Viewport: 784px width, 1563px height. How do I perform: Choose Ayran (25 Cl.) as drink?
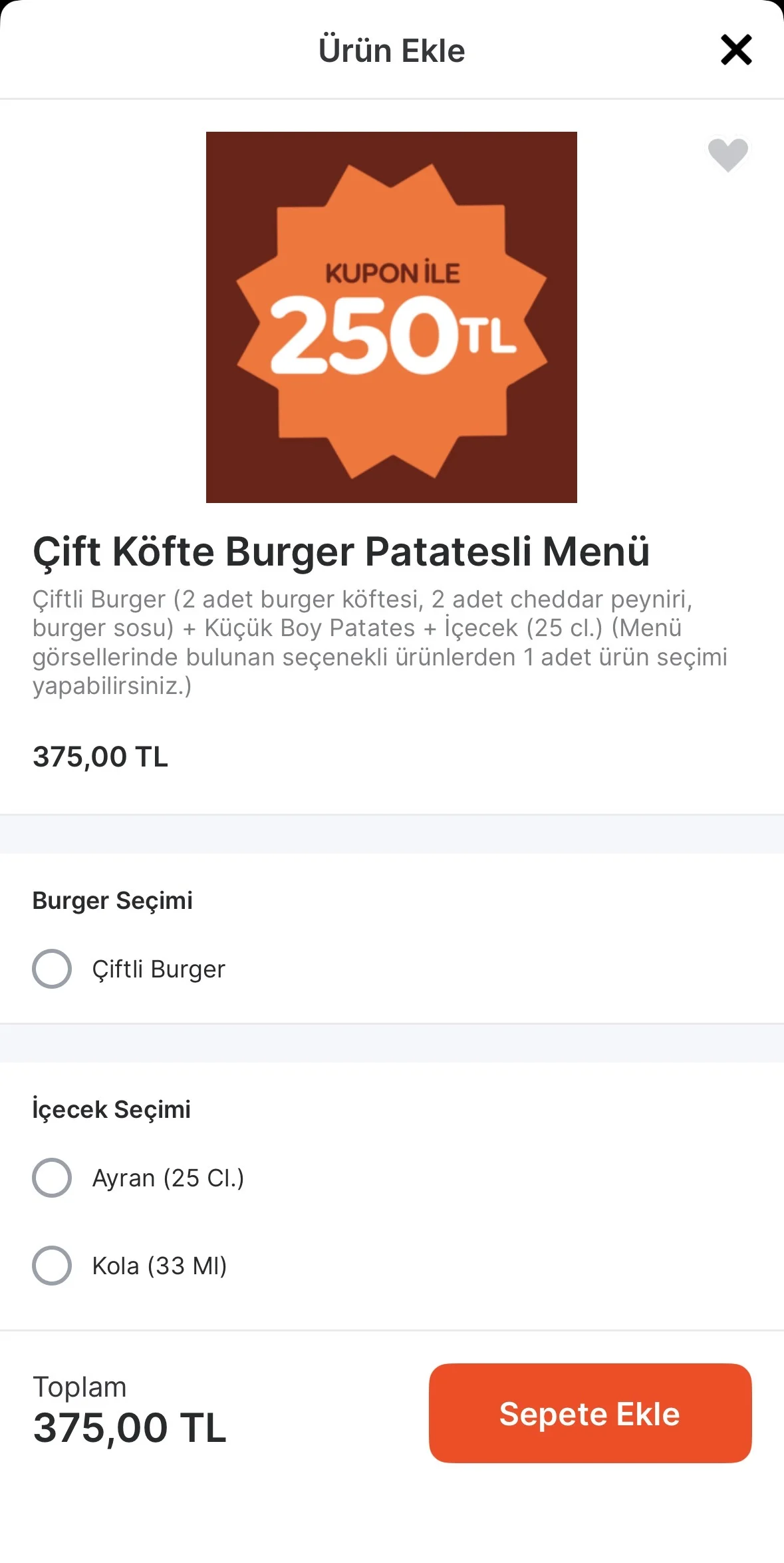[52, 1178]
